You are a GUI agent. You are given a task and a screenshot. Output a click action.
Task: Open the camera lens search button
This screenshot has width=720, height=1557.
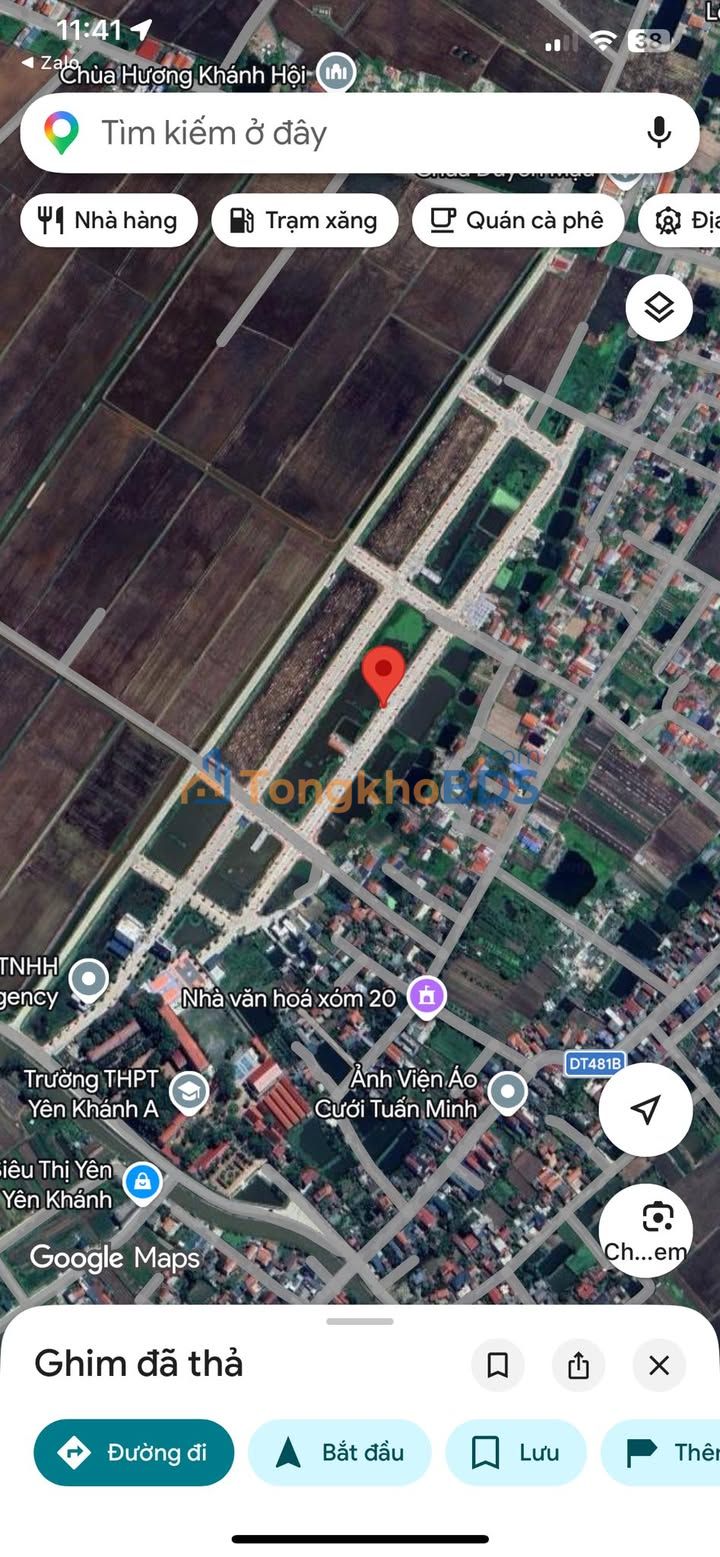[x=646, y=1229]
